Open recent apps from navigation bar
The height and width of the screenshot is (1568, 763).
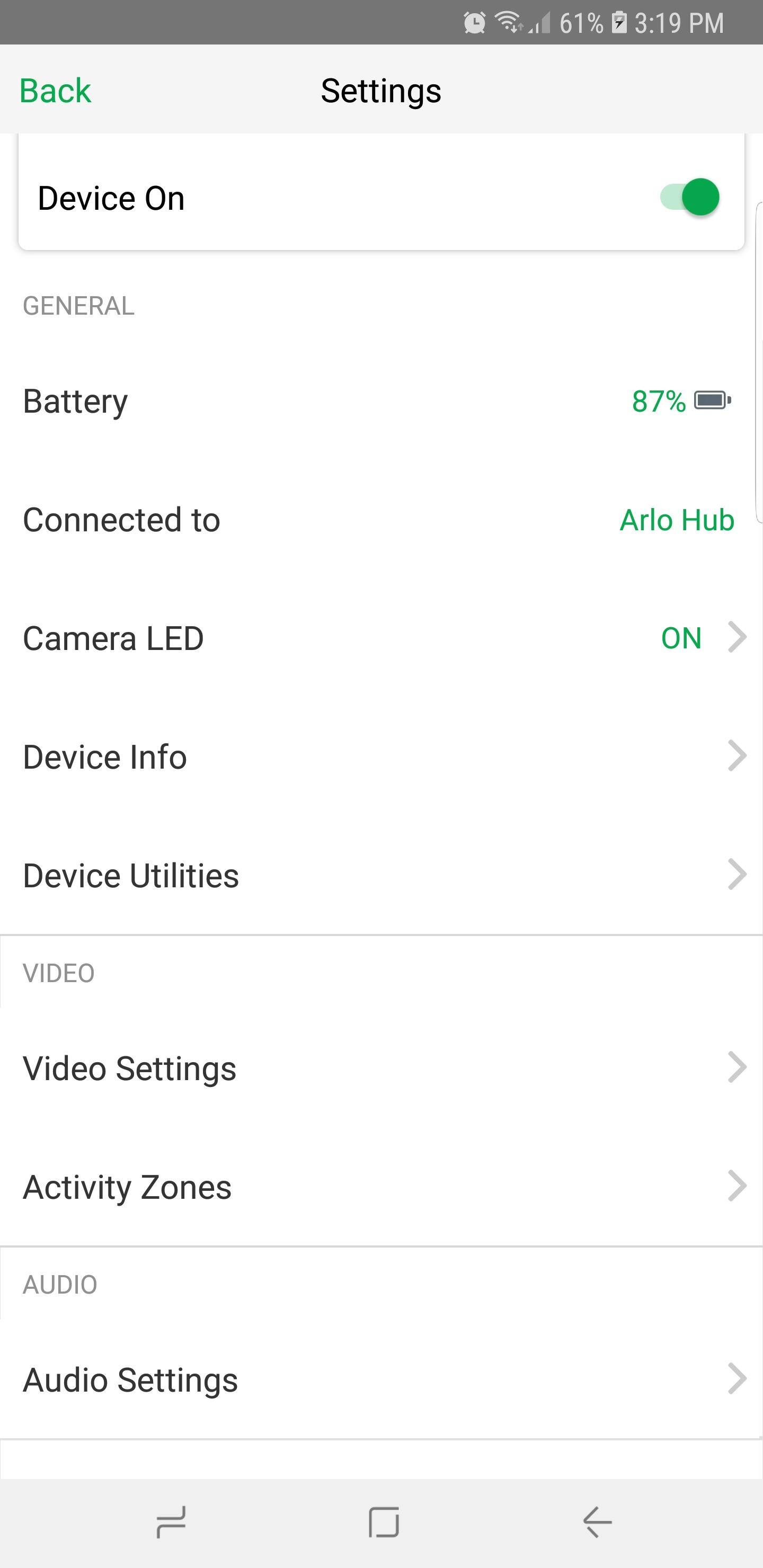(171, 1522)
